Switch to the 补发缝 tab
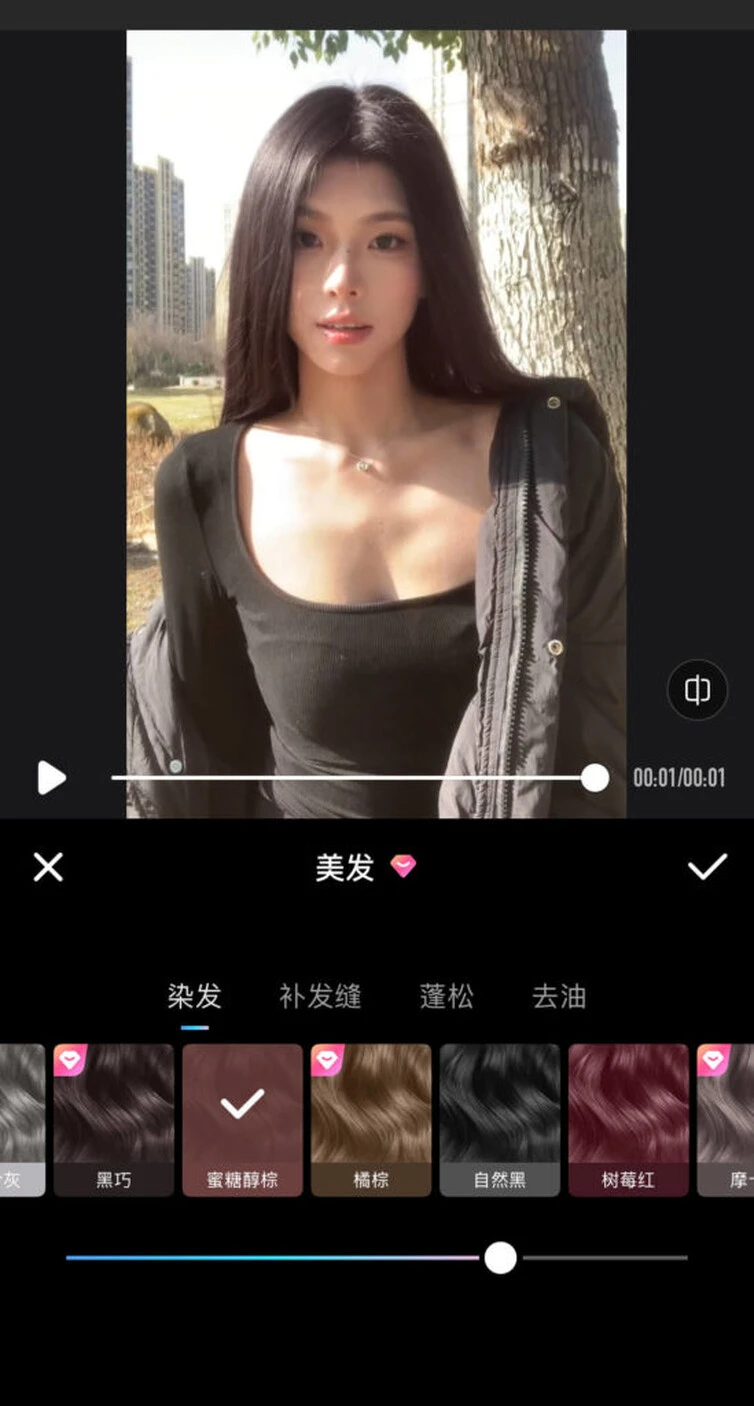Viewport: 754px width, 1406px height. click(320, 996)
